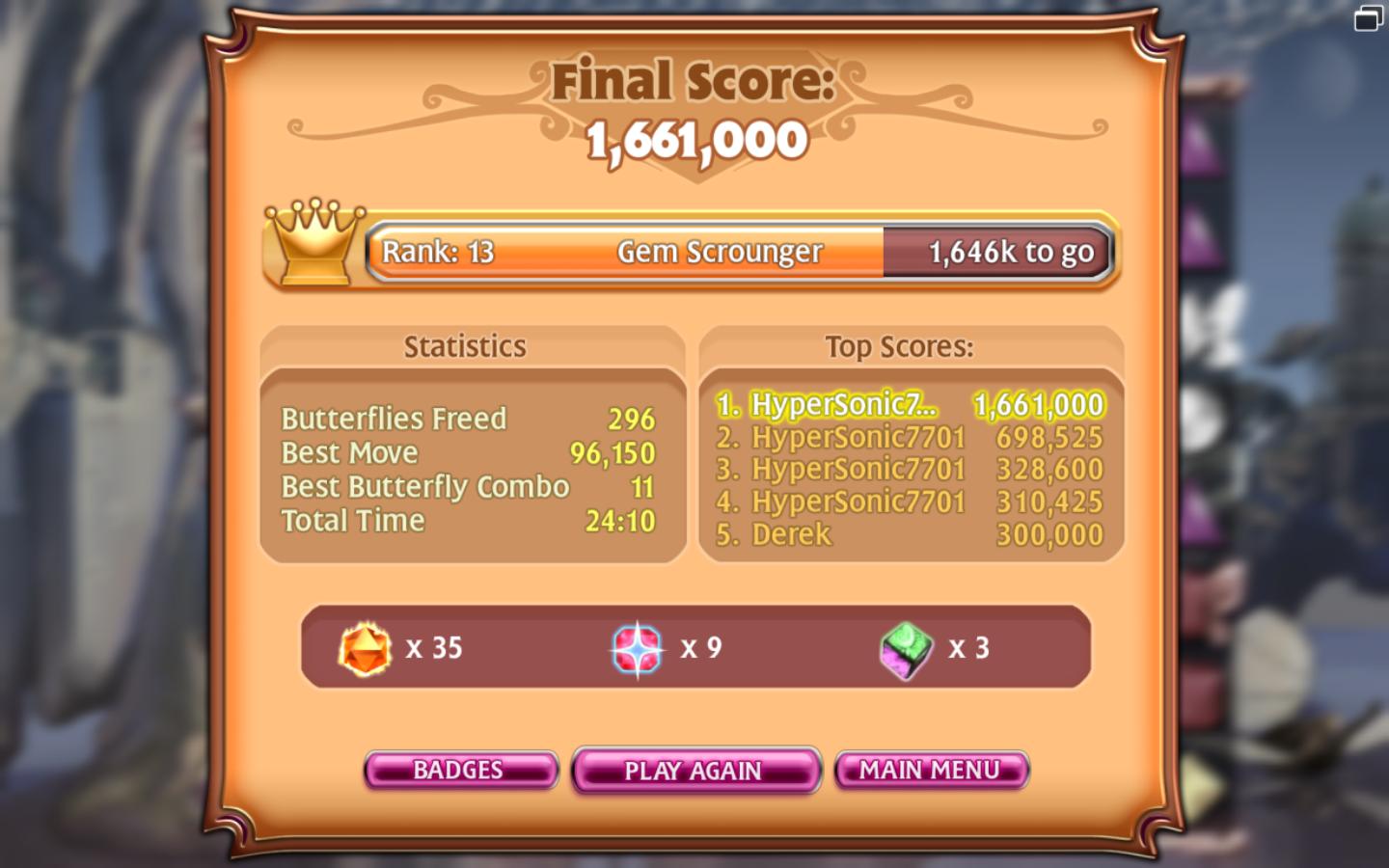The height and width of the screenshot is (868, 1389).
Task: Start a new game with Play Again
Action: click(x=694, y=771)
